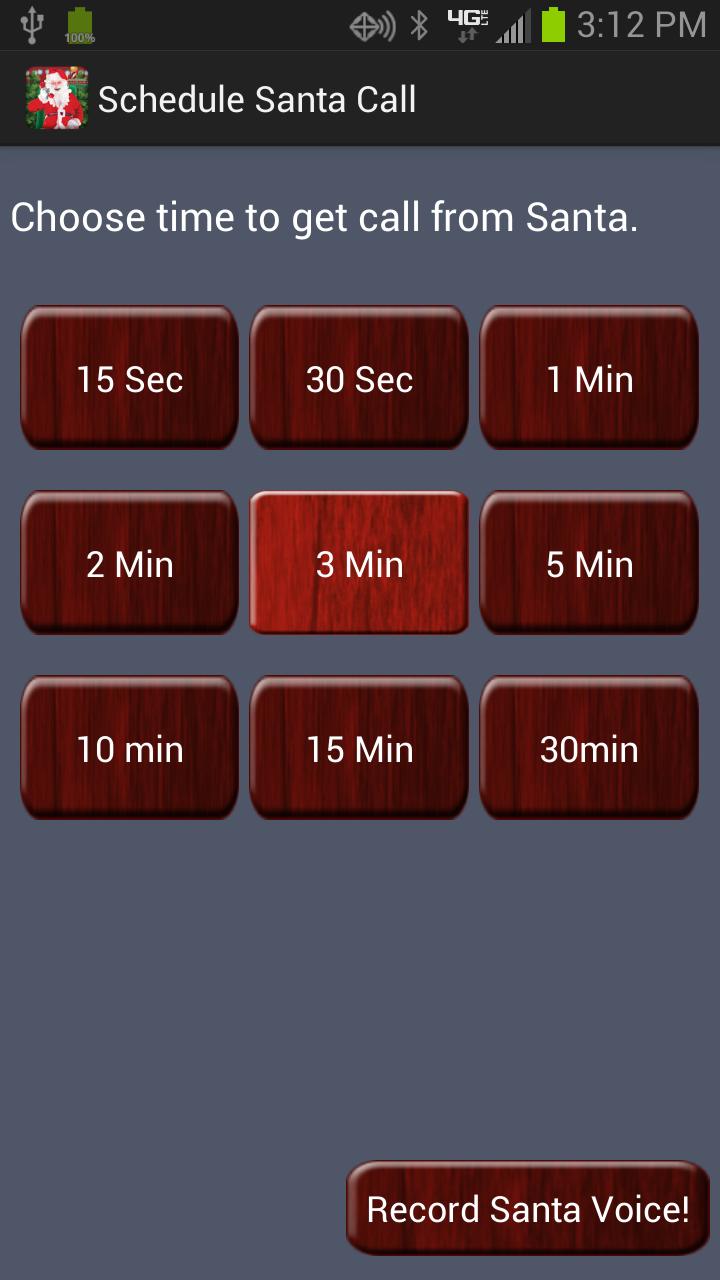Select the 15 Min option
720x1280 pixels.
point(359,748)
